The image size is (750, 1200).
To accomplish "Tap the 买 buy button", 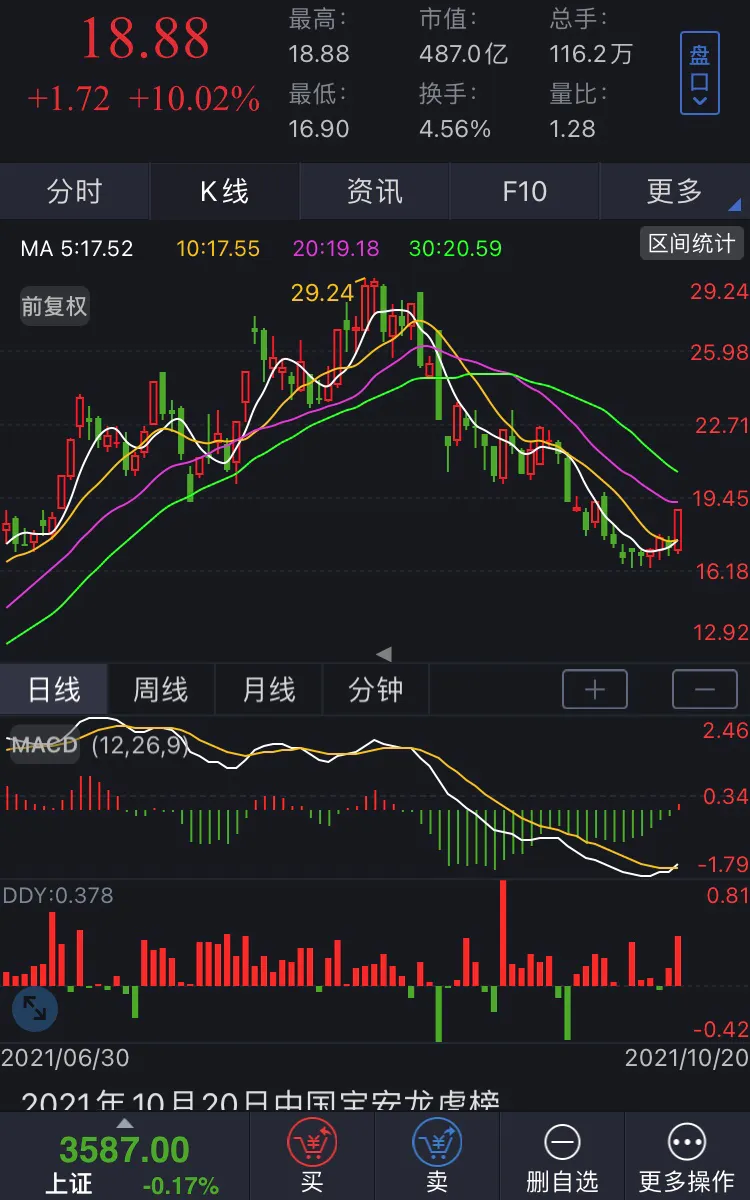I will 312,1157.
